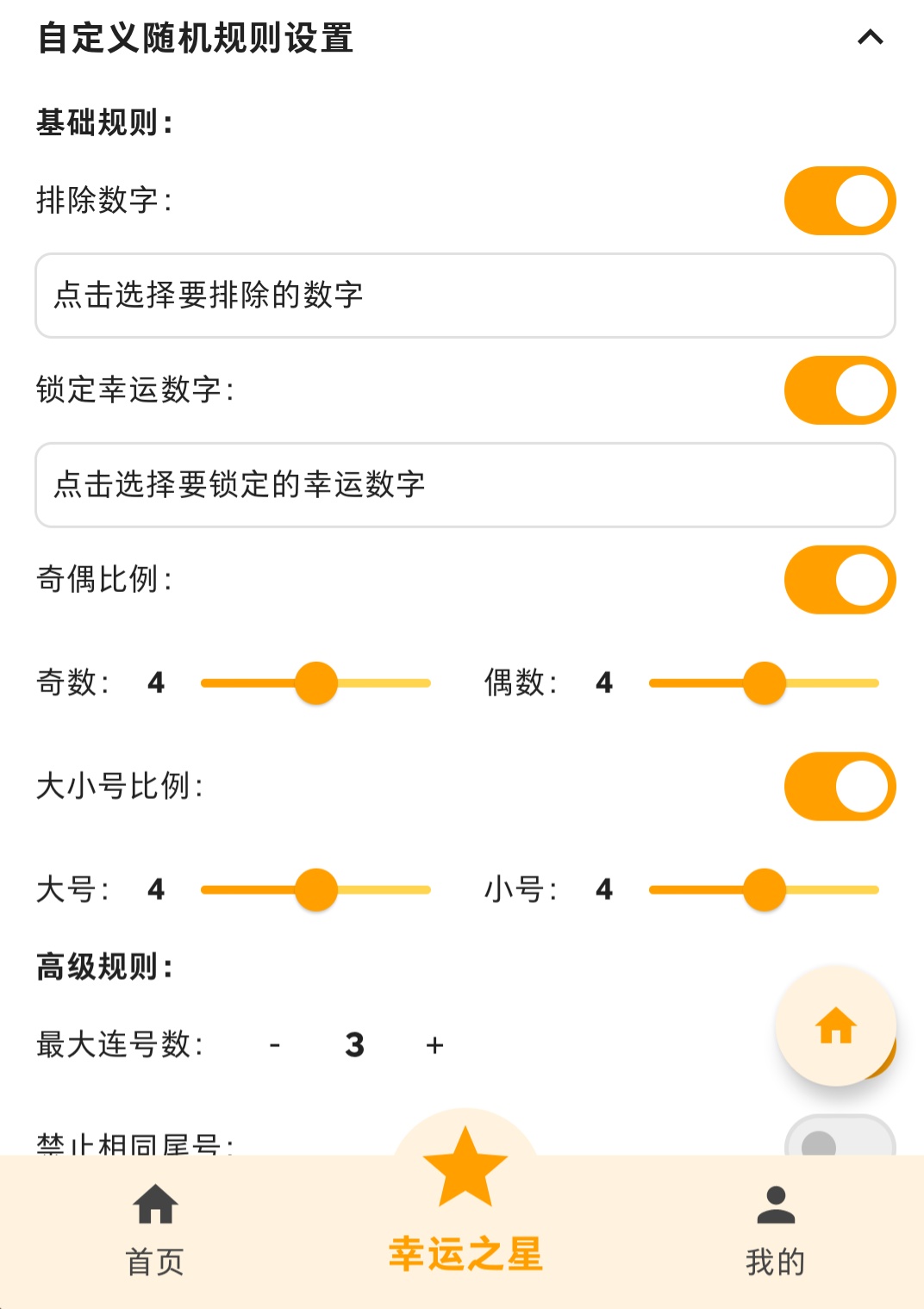Decrease 最大连号数 with the minus button

pyautogui.click(x=275, y=1045)
